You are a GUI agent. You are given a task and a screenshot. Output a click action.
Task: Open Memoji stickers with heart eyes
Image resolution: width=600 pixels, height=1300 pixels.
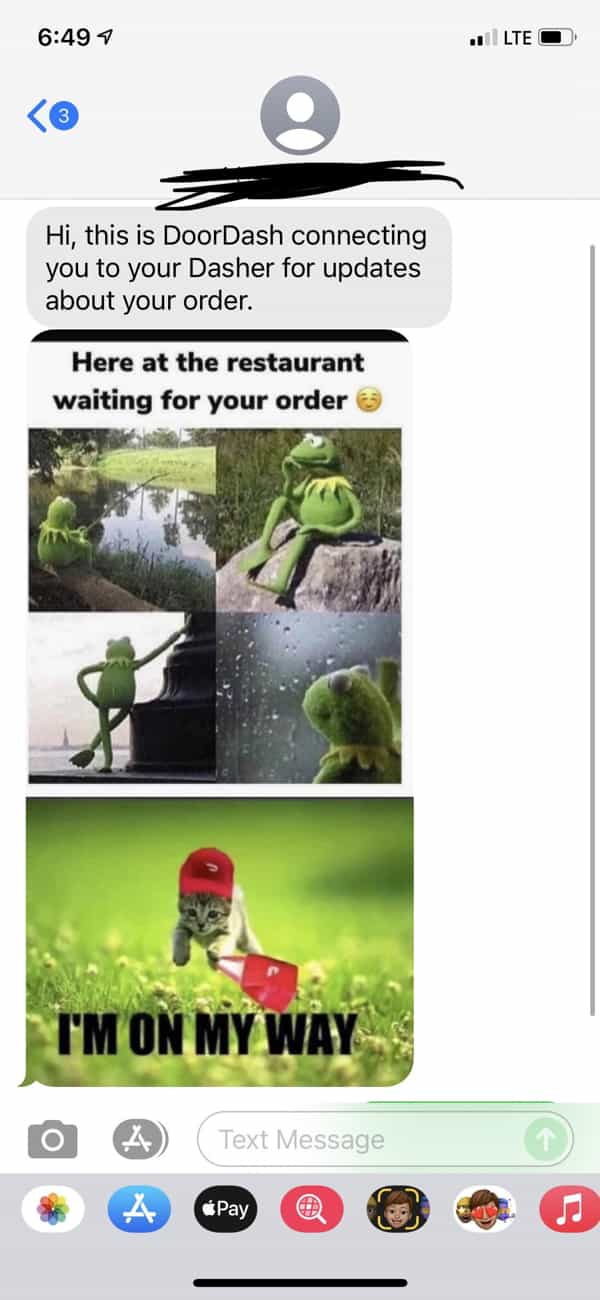click(484, 1209)
